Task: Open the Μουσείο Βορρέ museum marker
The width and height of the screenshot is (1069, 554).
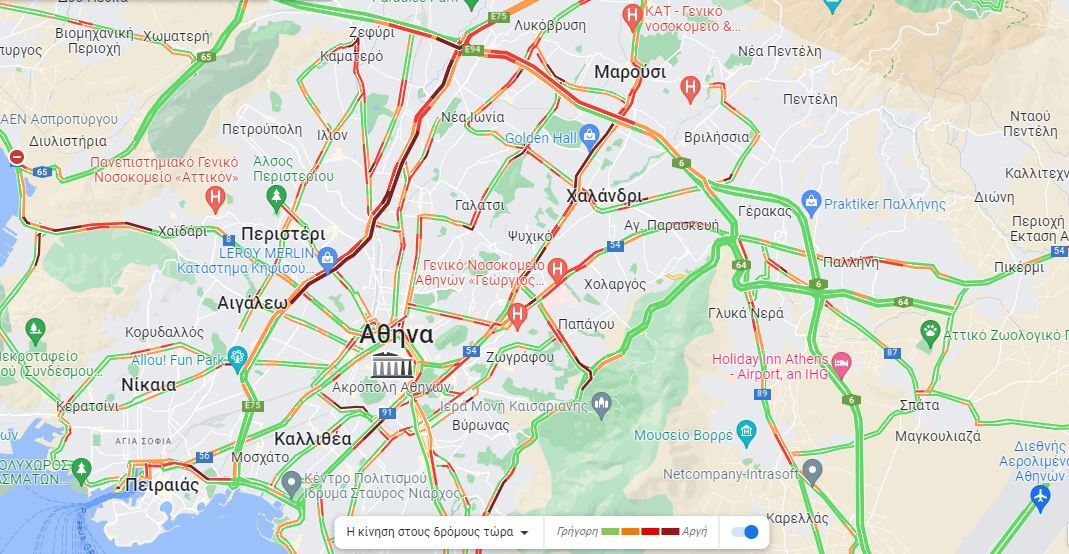Action: point(746,433)
